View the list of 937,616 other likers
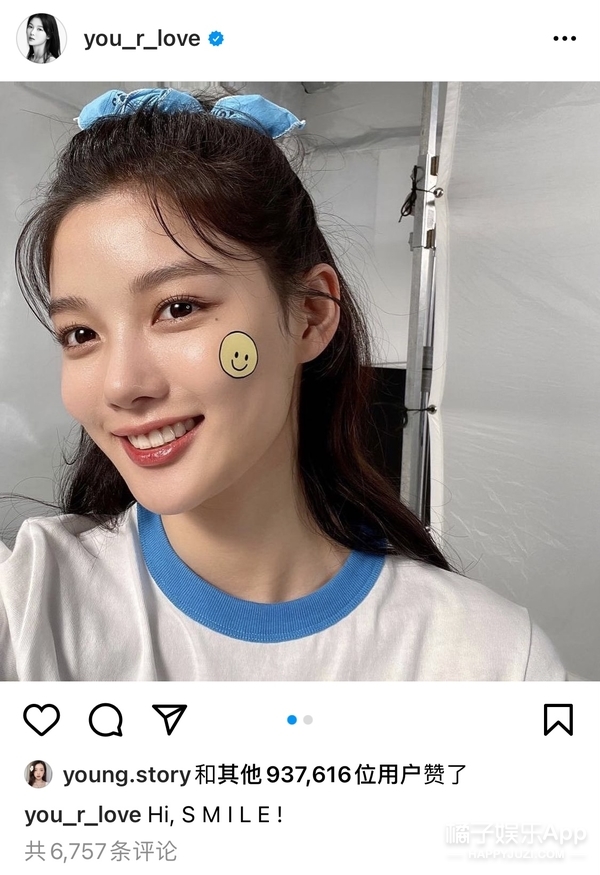Screen dimensions: 600x875 click(x=318, y=774)
